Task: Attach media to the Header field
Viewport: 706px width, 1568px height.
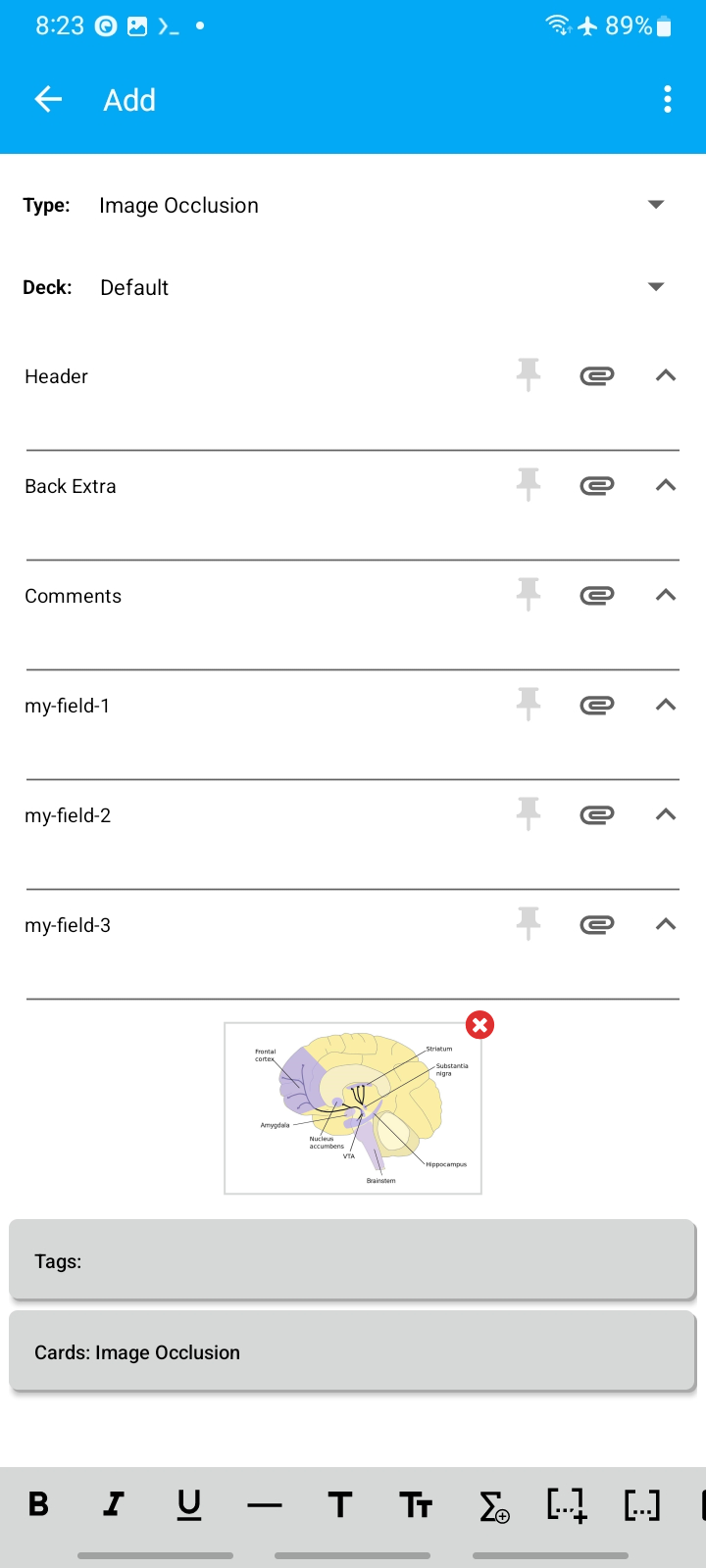Action: click(x=596, y=375)
